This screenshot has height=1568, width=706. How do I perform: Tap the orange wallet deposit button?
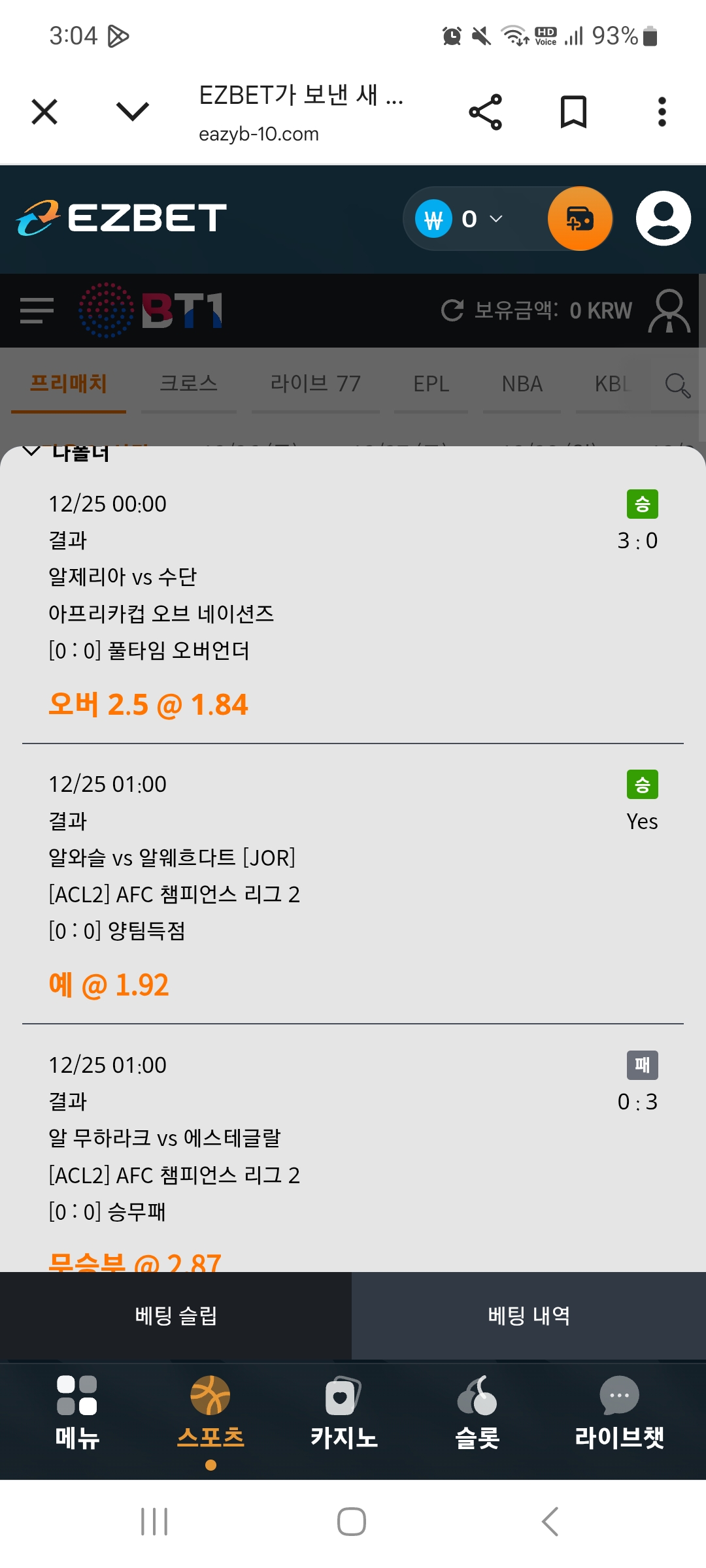[x=580, y=219]
